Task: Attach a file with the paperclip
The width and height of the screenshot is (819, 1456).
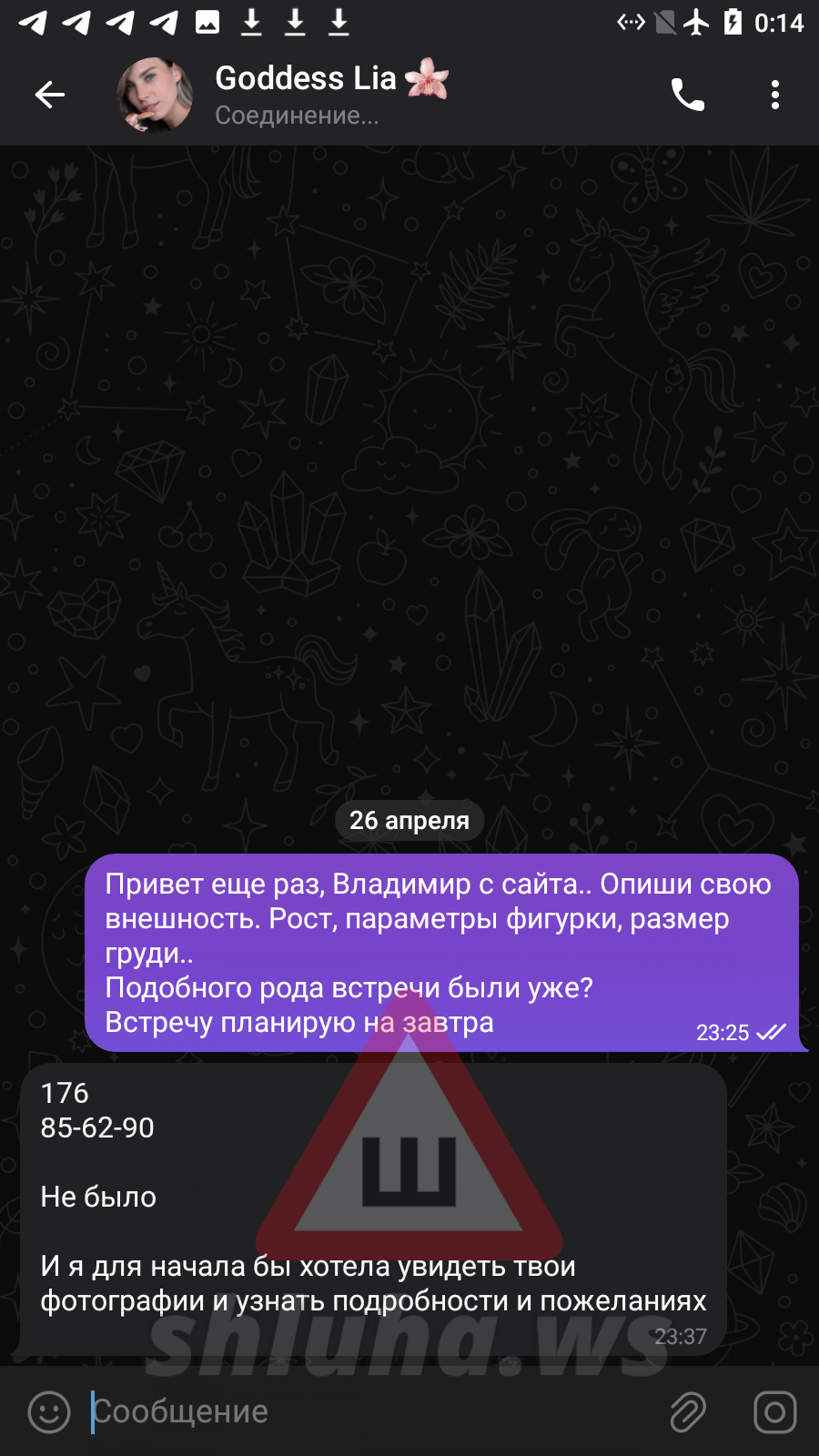Action: pyautogui.click(x=688, y=1411)
